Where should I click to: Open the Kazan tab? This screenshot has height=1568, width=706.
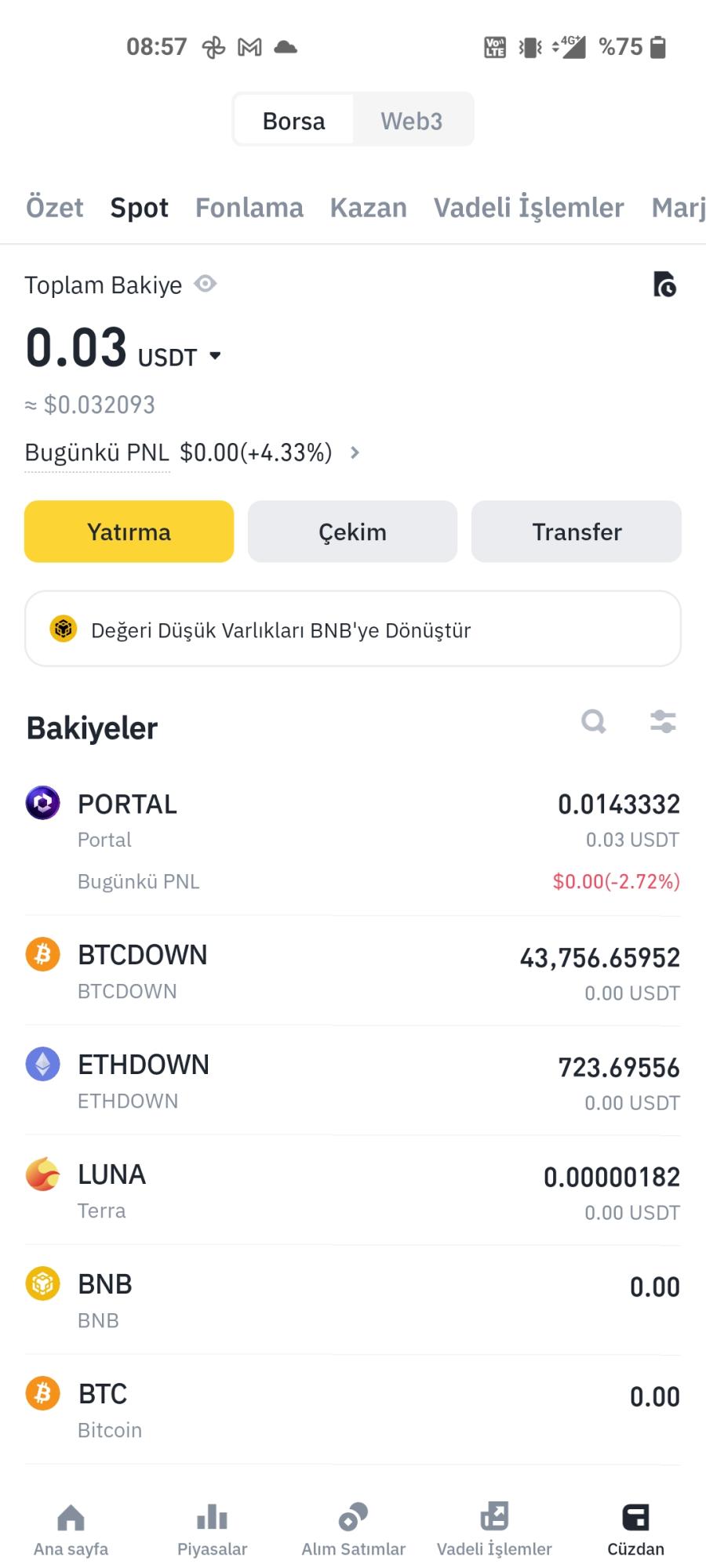[368, 207]
